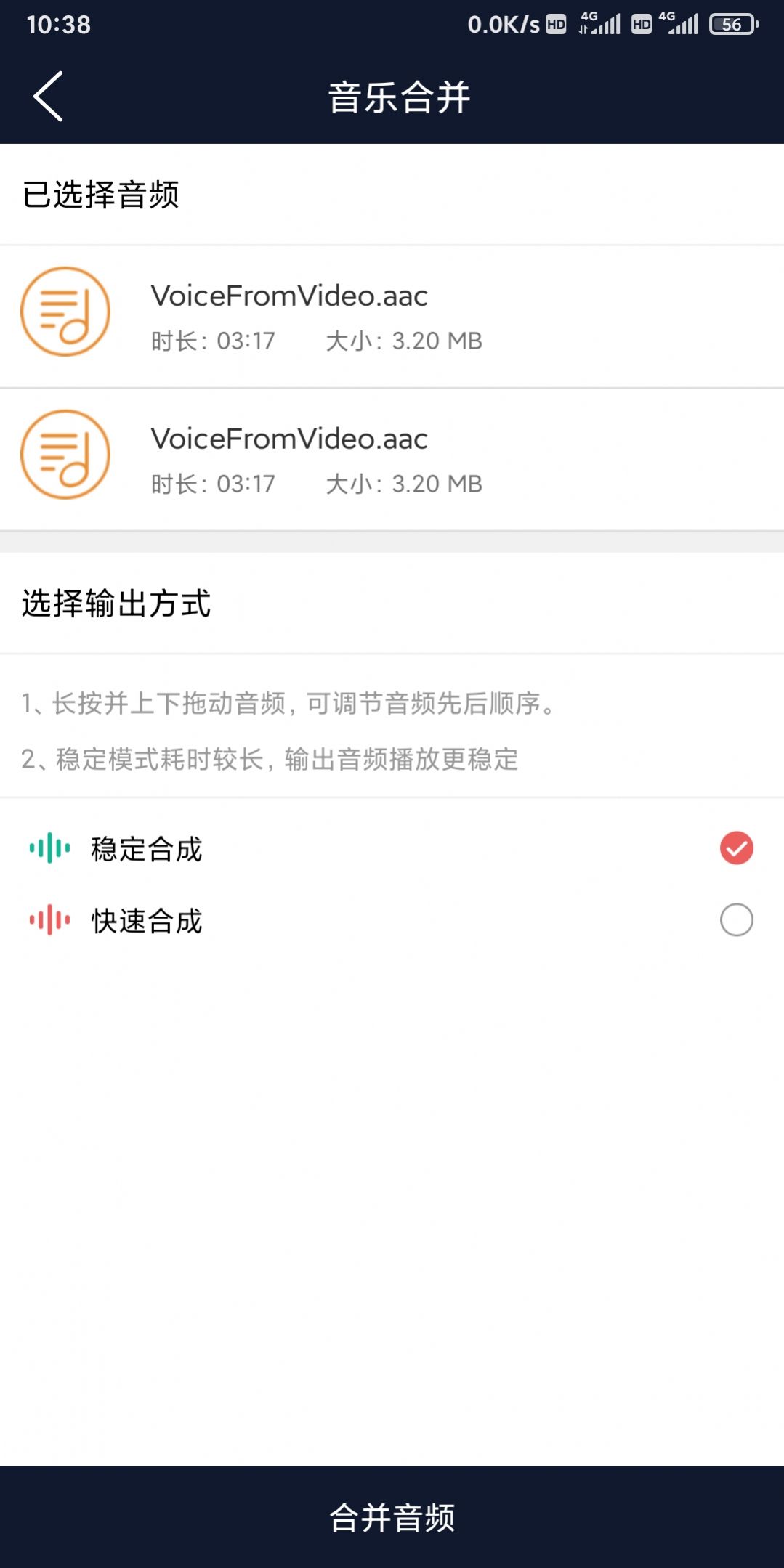The image size is (784, 1568).
Task: Tap the battery indicator showing 56
Action: click(732, 24)
